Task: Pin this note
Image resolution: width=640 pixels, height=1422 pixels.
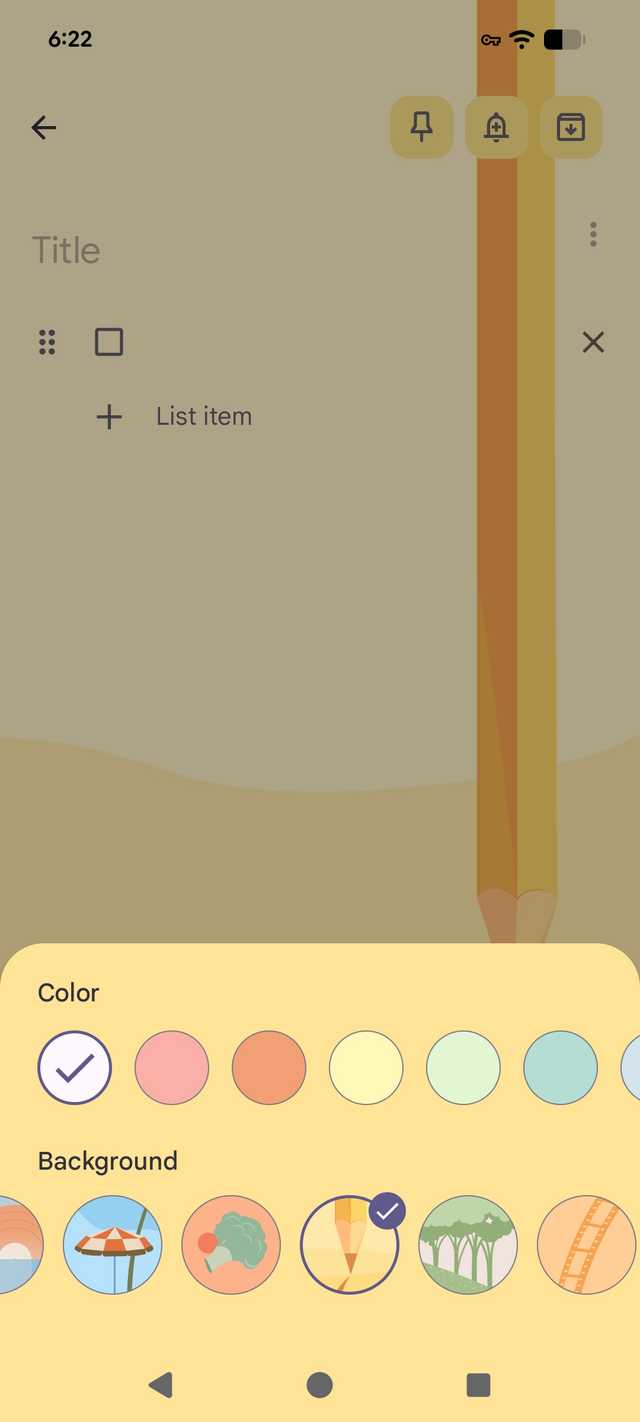Action: [422, 128]
